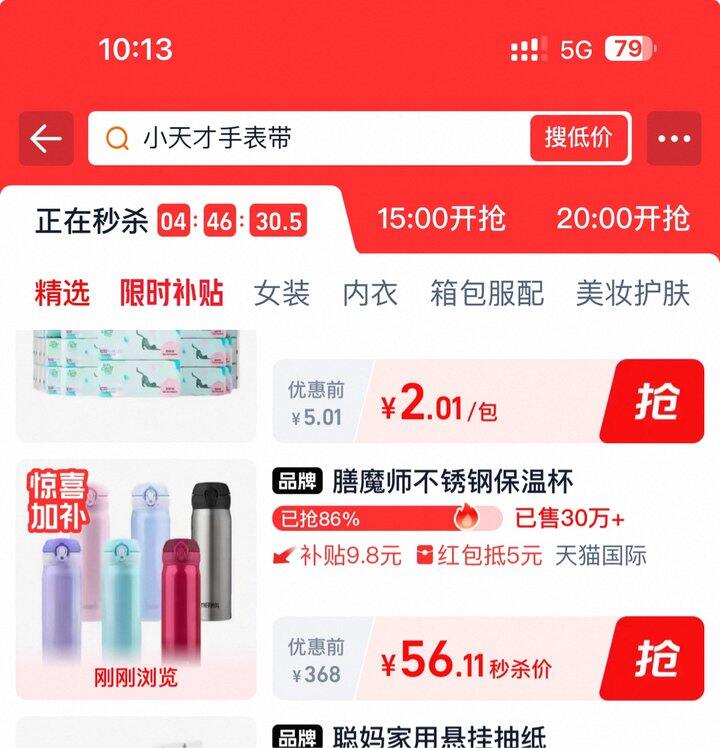
Task: Switch to the 20:00开抢 session
Action: click(622, 219)
